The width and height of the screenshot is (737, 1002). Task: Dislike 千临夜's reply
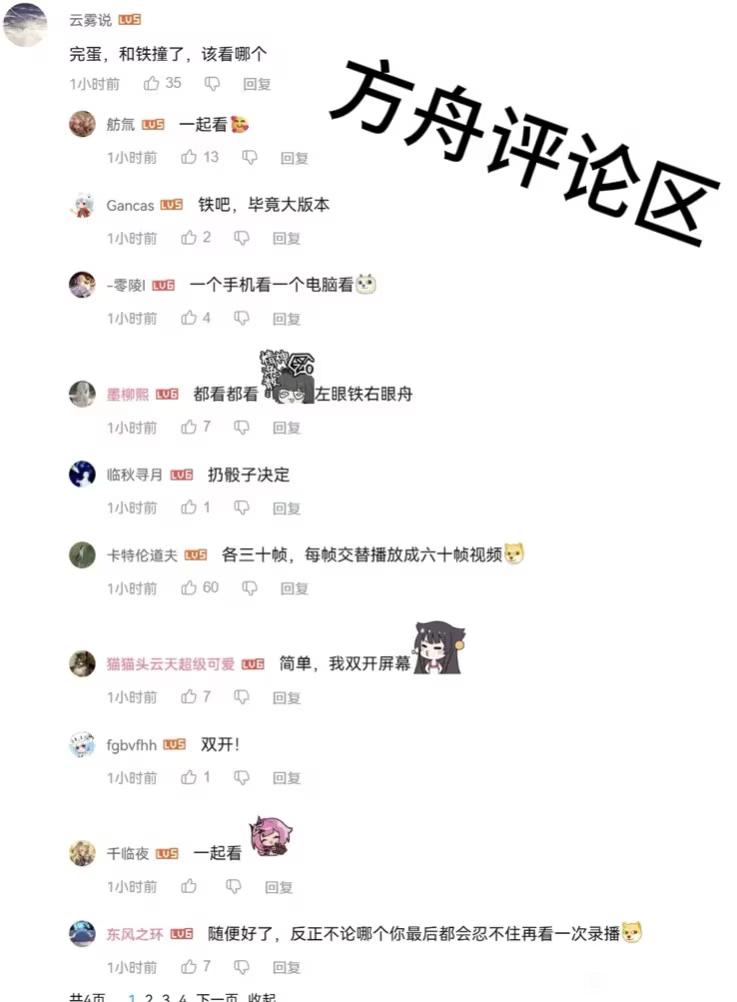[233, 887]
